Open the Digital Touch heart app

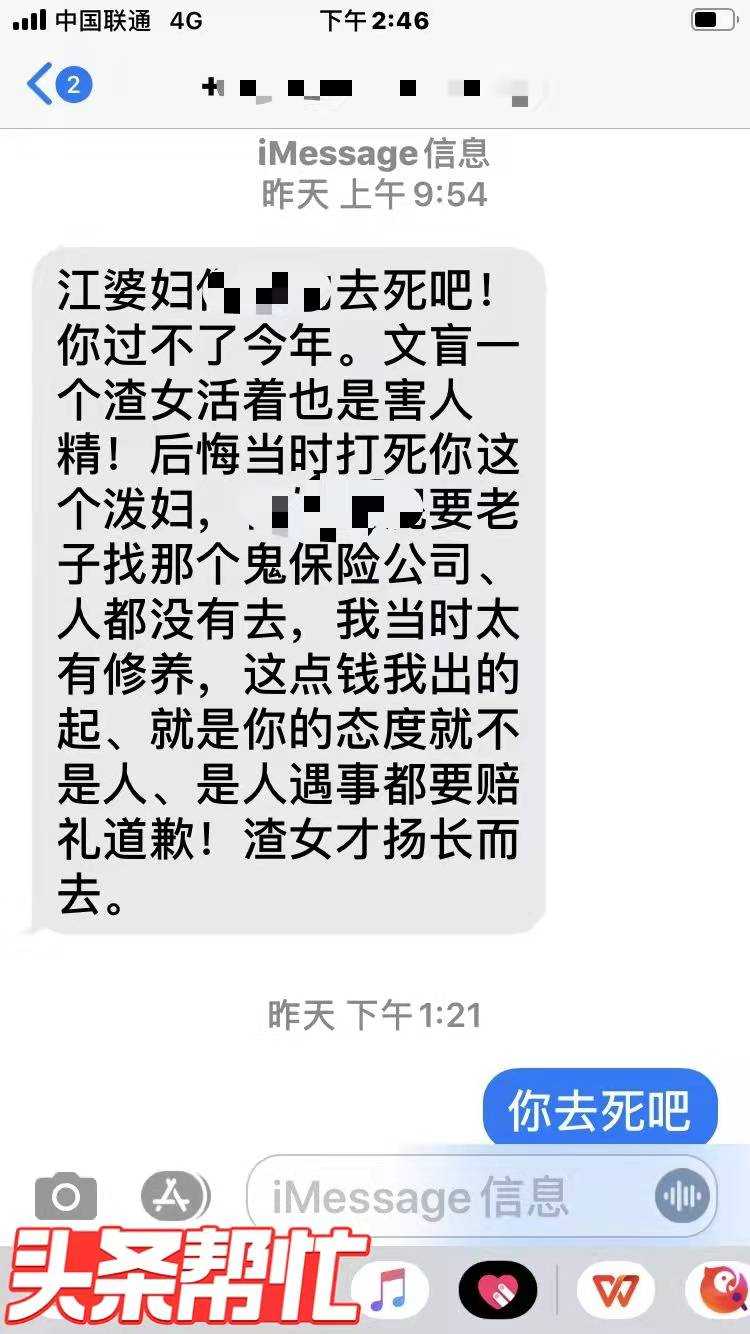(497, 1290)
